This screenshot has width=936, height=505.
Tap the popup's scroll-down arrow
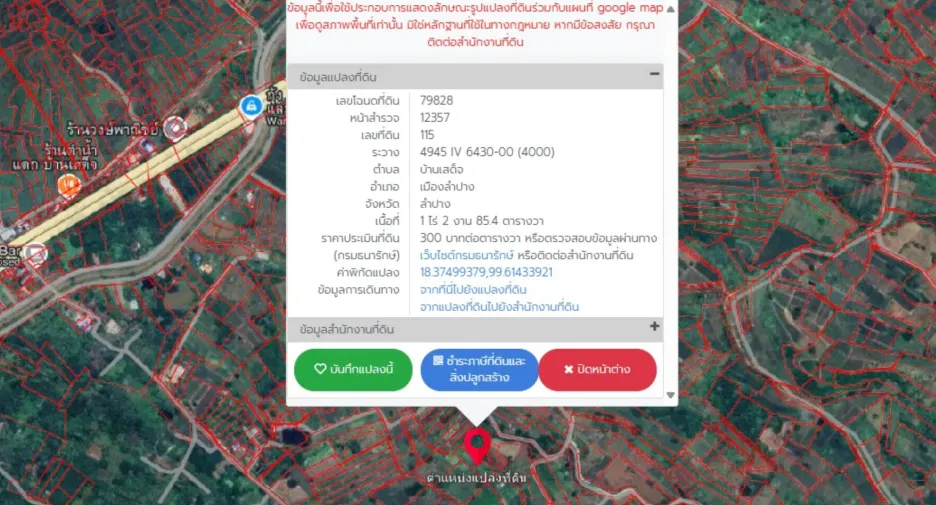coord(670,395)
